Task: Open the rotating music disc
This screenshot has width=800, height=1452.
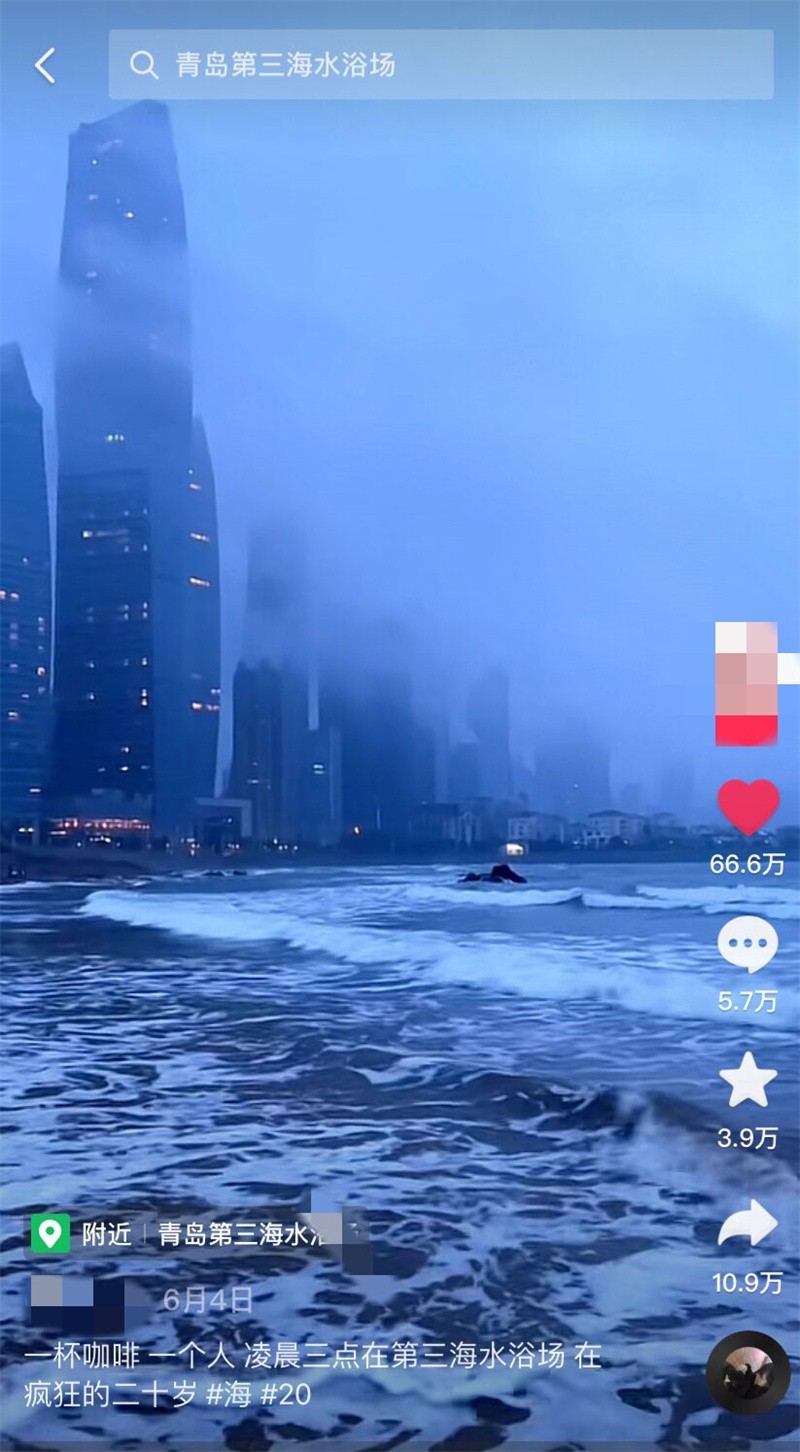Action: [x=748, y=1372]
